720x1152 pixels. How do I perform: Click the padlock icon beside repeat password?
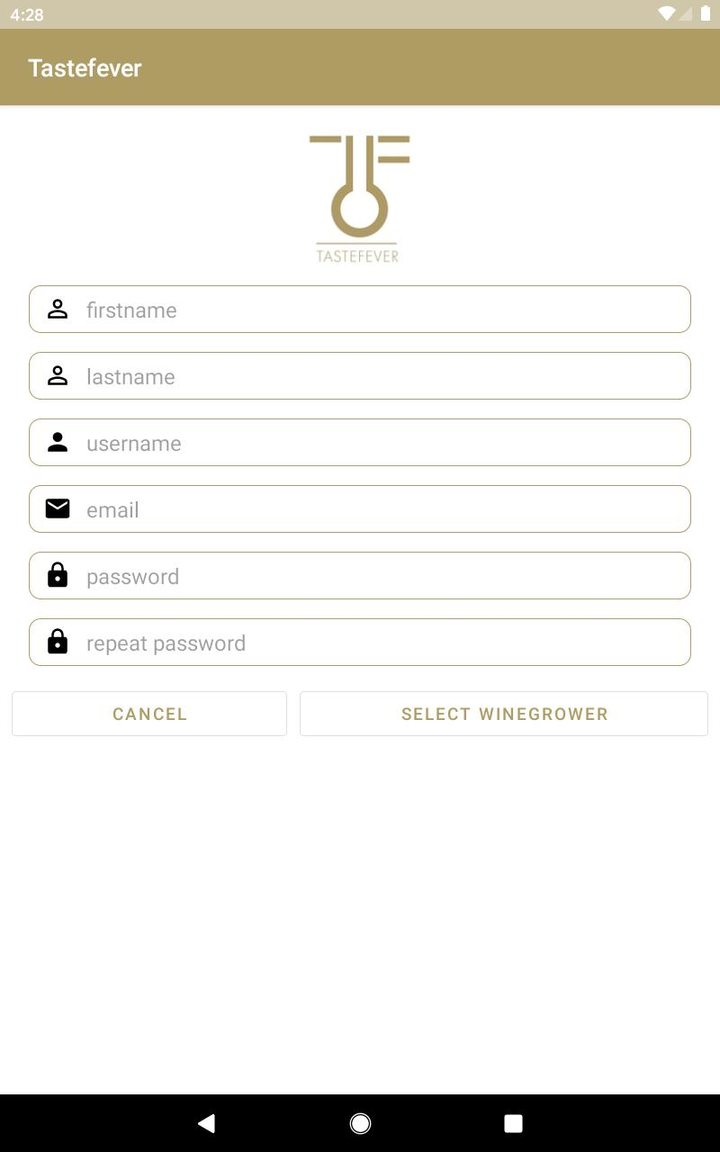(57, 642)
